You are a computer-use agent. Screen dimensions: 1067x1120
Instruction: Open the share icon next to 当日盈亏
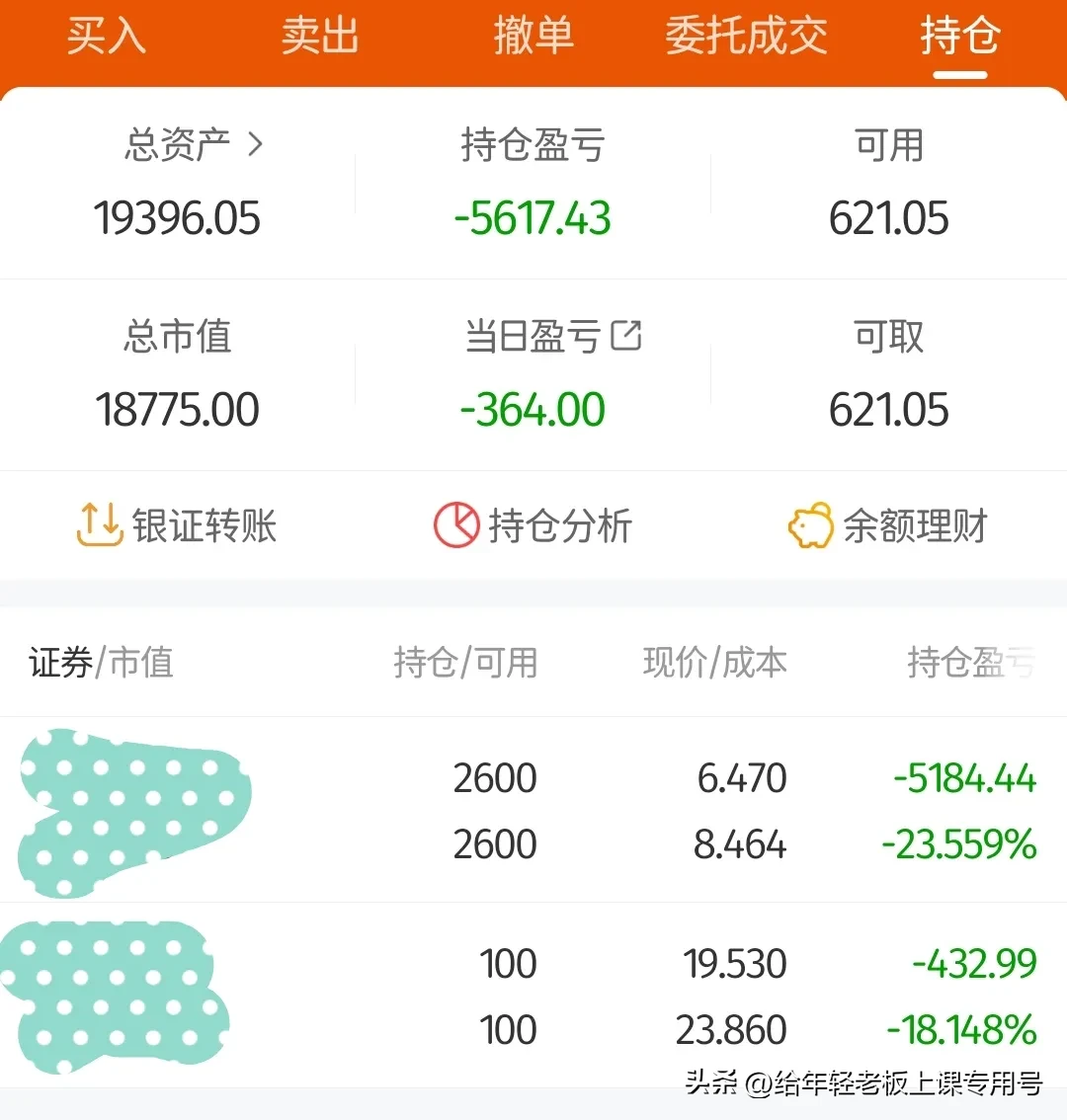pyautogui.click(x=626, y=336)
